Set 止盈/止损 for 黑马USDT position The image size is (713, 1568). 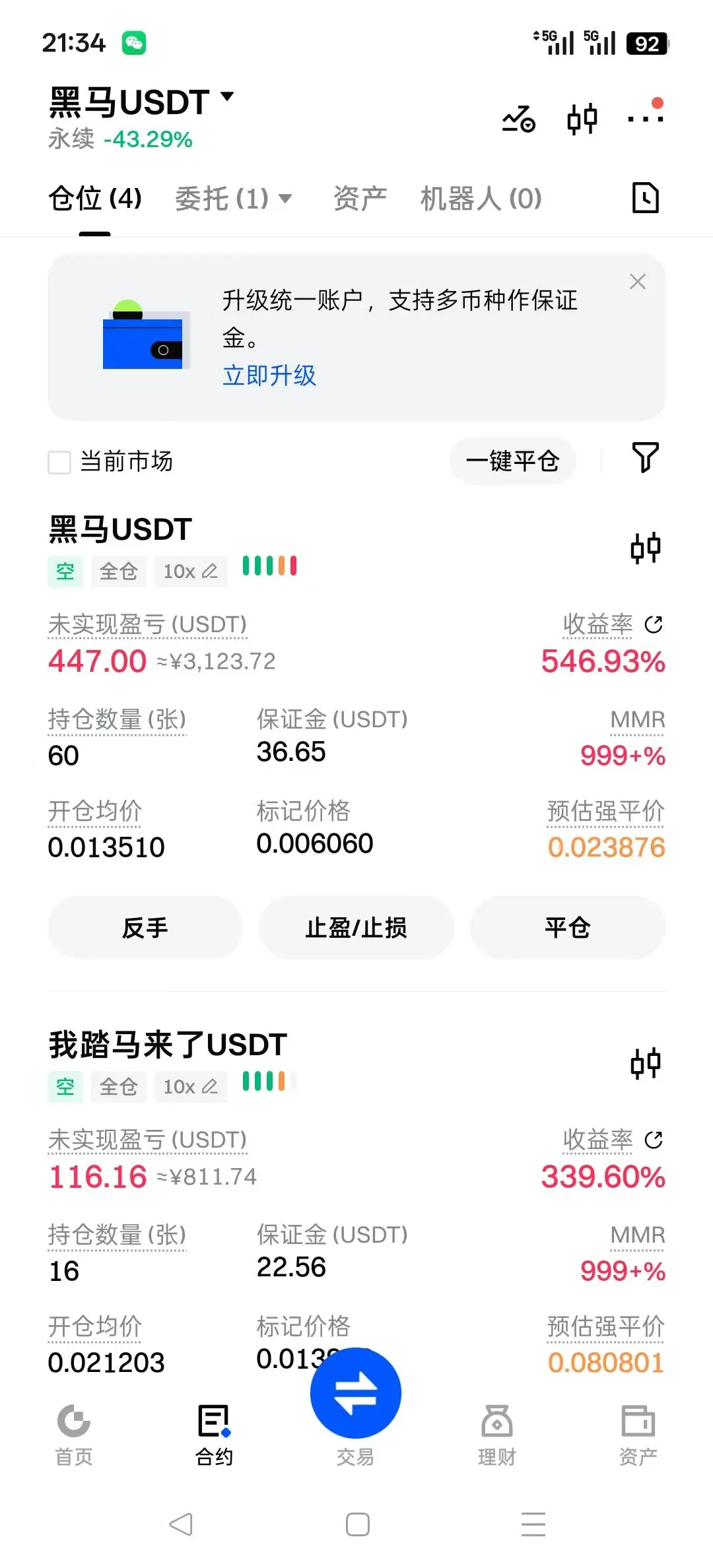point(356,927)
